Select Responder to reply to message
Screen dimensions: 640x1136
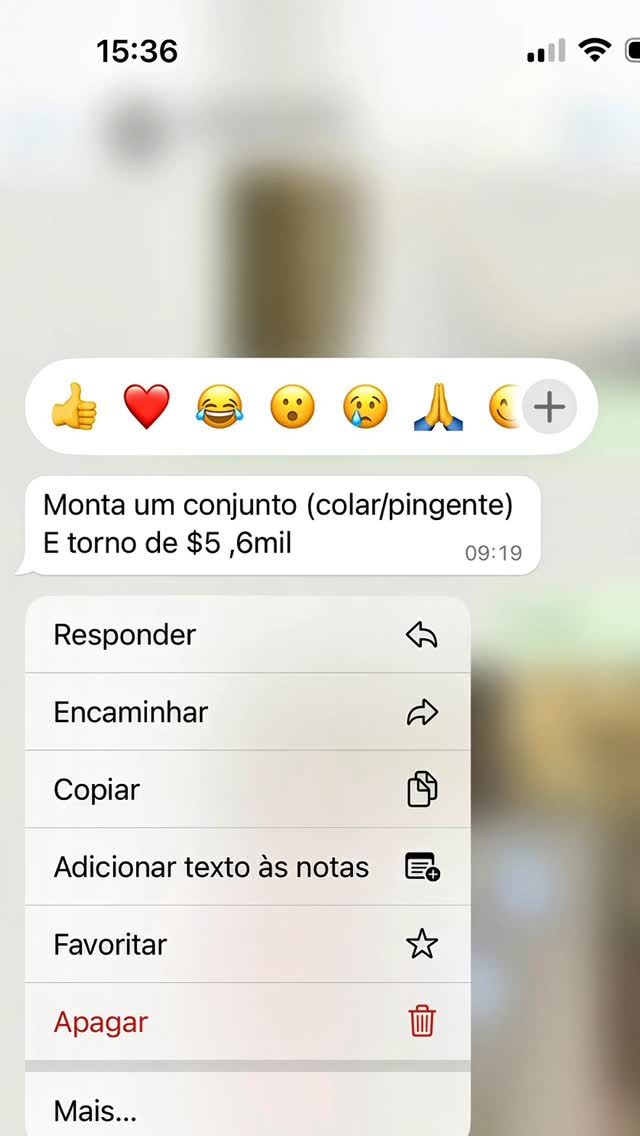click(x=248, y=635)
